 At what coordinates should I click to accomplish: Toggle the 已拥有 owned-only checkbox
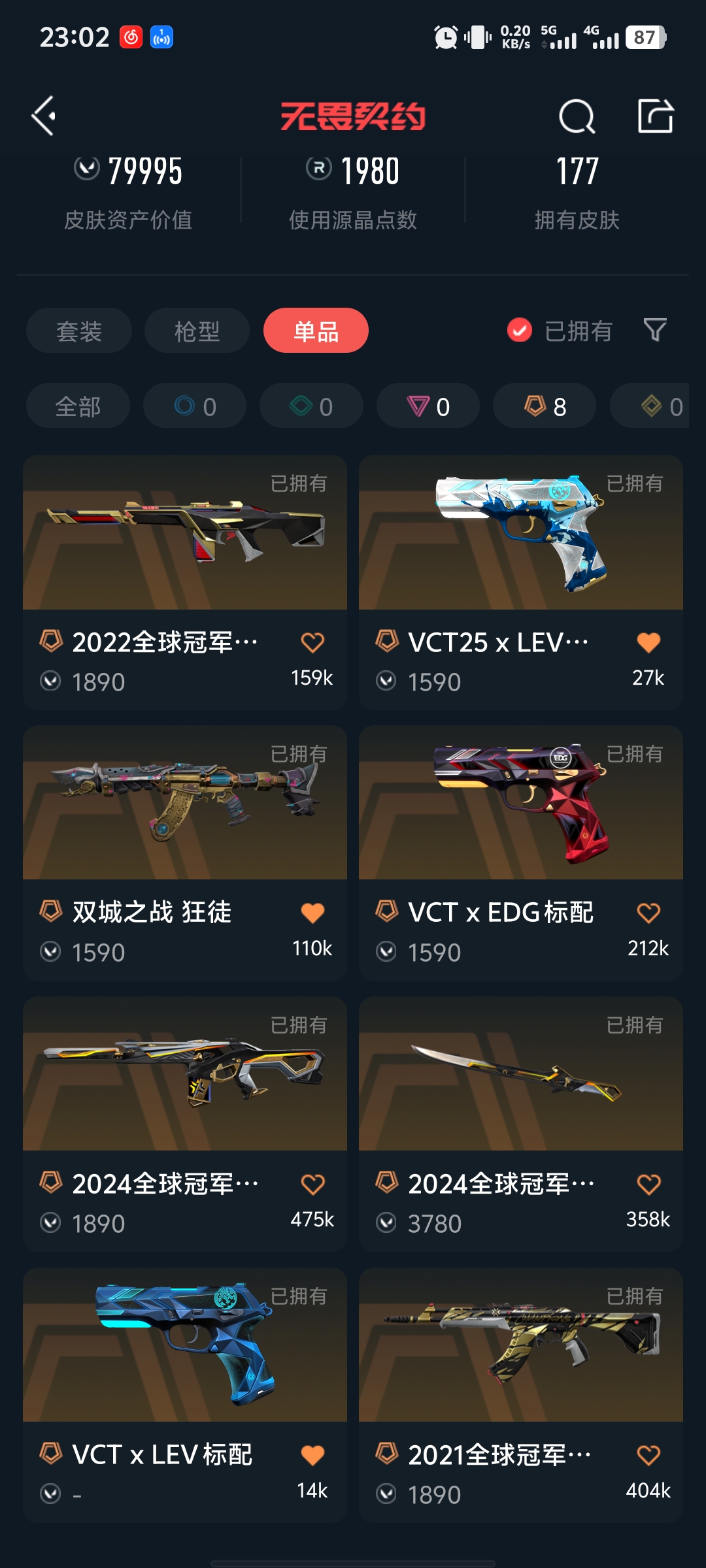pos(520,331)
